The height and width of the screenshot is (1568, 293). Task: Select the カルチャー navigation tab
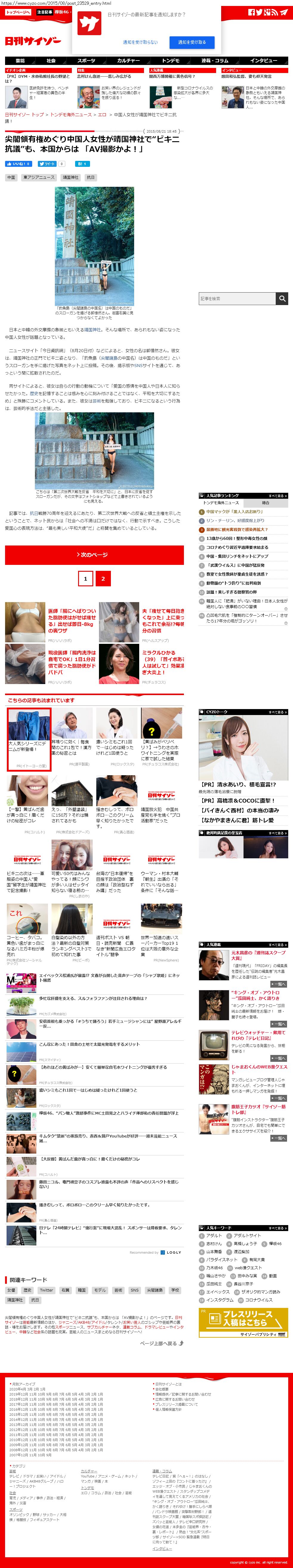pyautogui.click(x=128, y=61)
